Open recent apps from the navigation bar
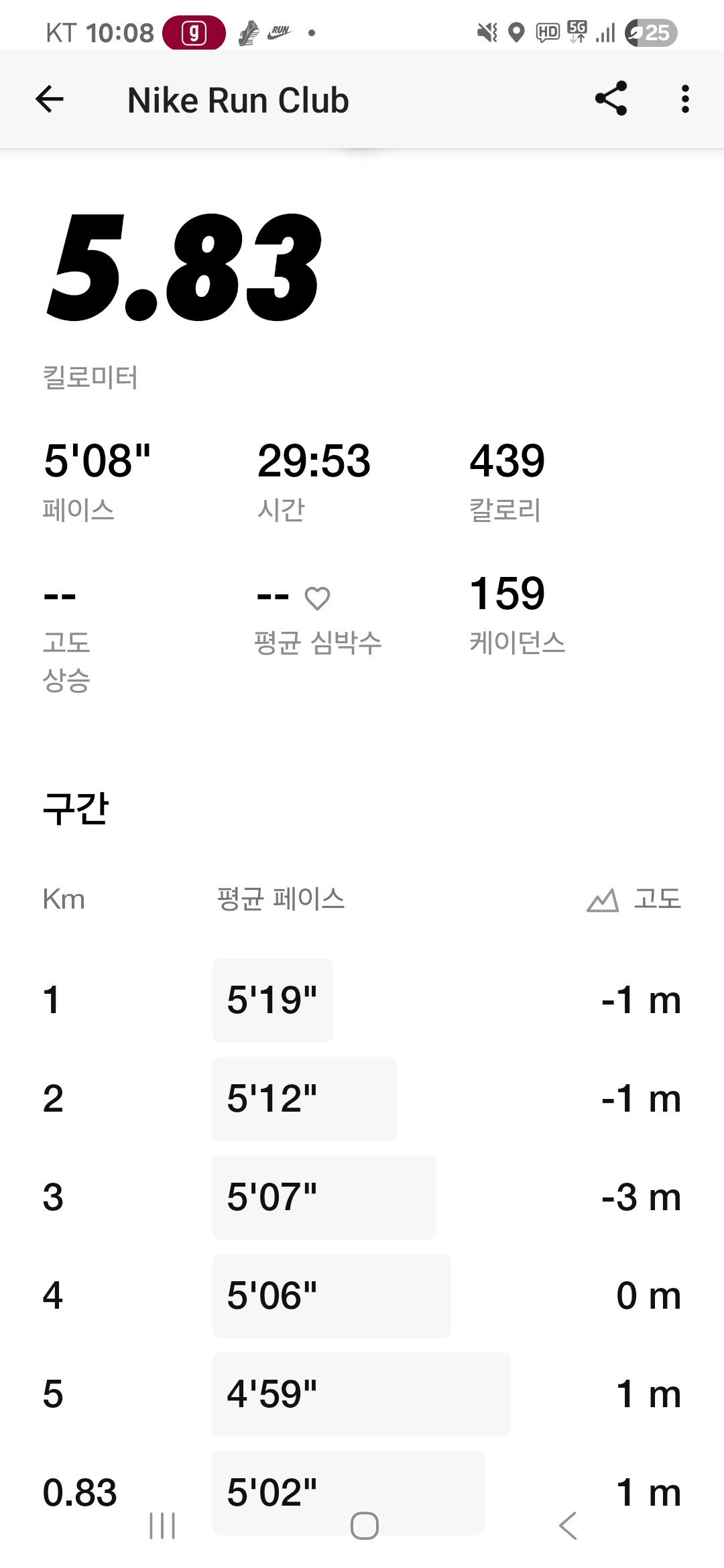724x1568 pixels. (162, 1526)
